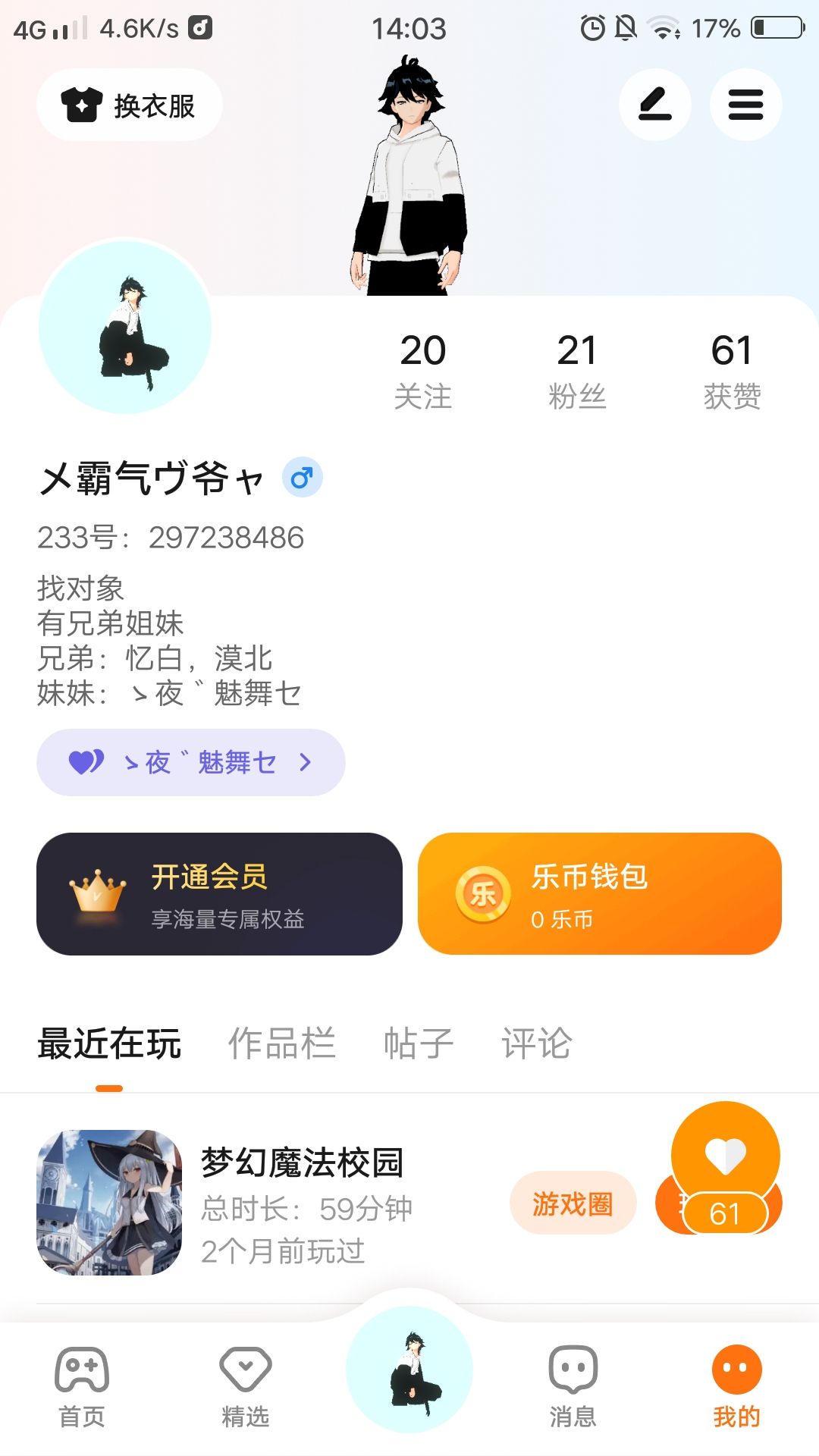Open the edit profile pencil icon
Image resolution: width=819 pixels, height=1456 pixels.
pos(655,105)
